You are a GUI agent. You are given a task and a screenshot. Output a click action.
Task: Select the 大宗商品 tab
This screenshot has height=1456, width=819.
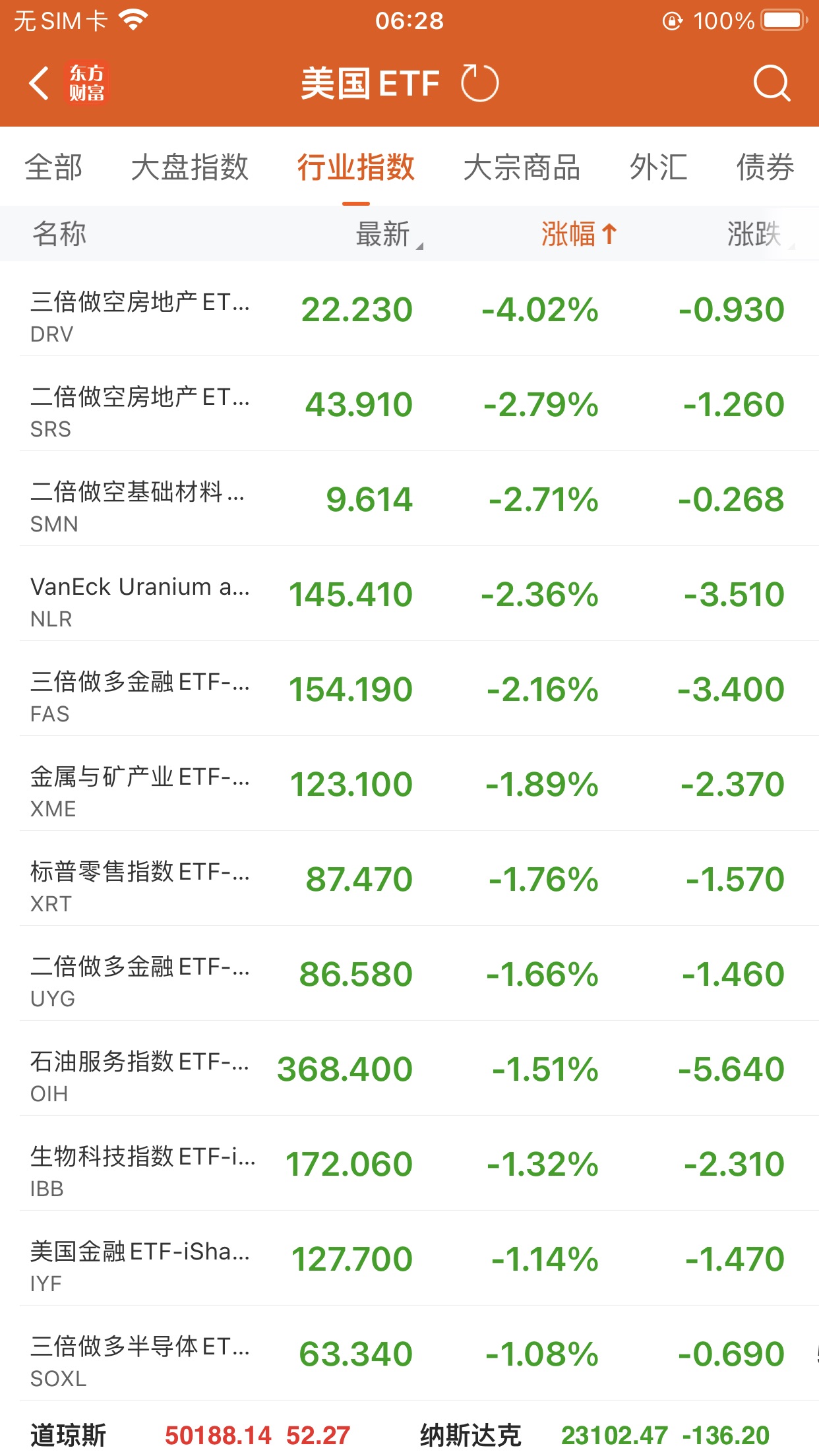(522, 167)
